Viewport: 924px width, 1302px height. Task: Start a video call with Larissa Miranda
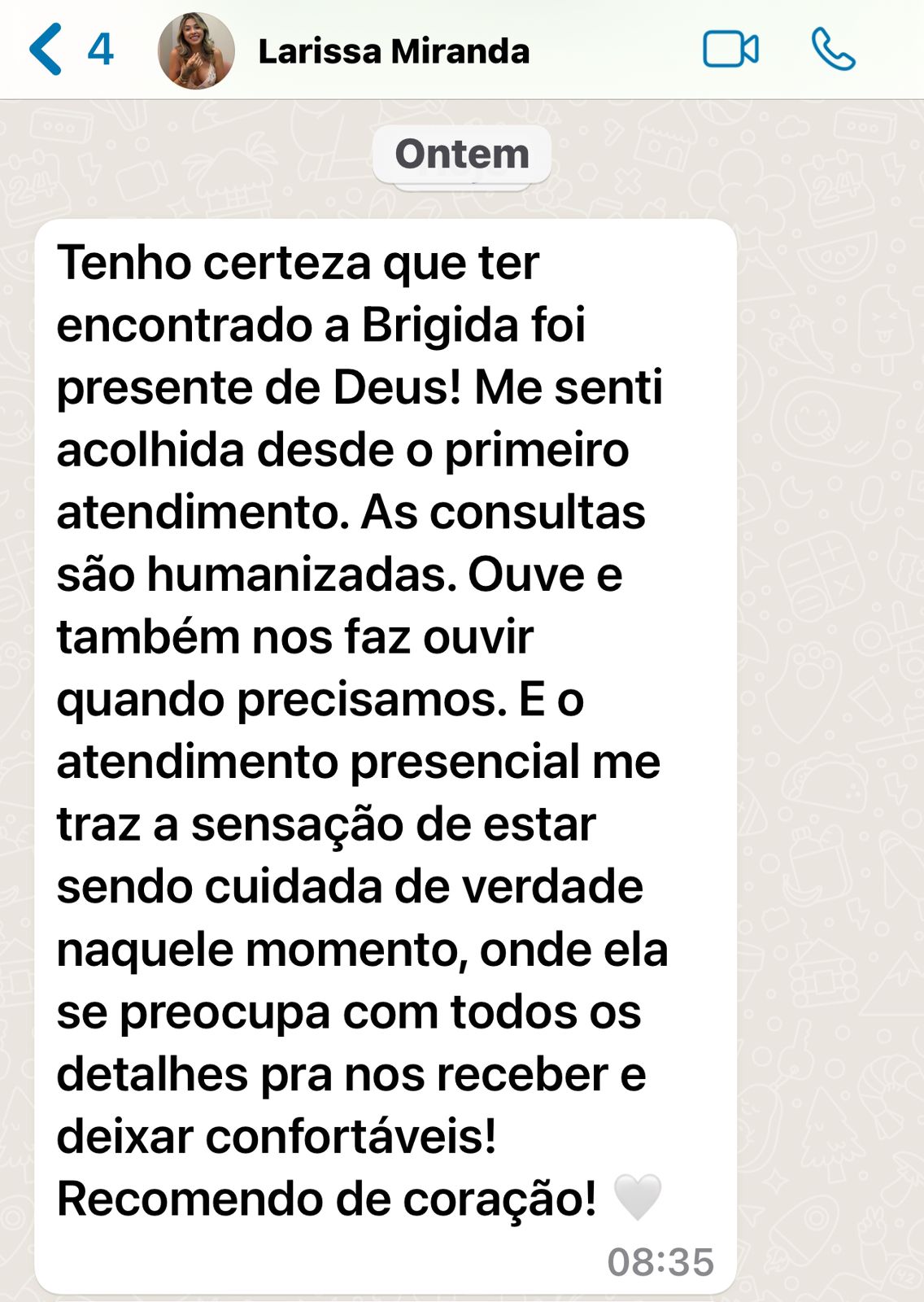click(x=730, y=50)
